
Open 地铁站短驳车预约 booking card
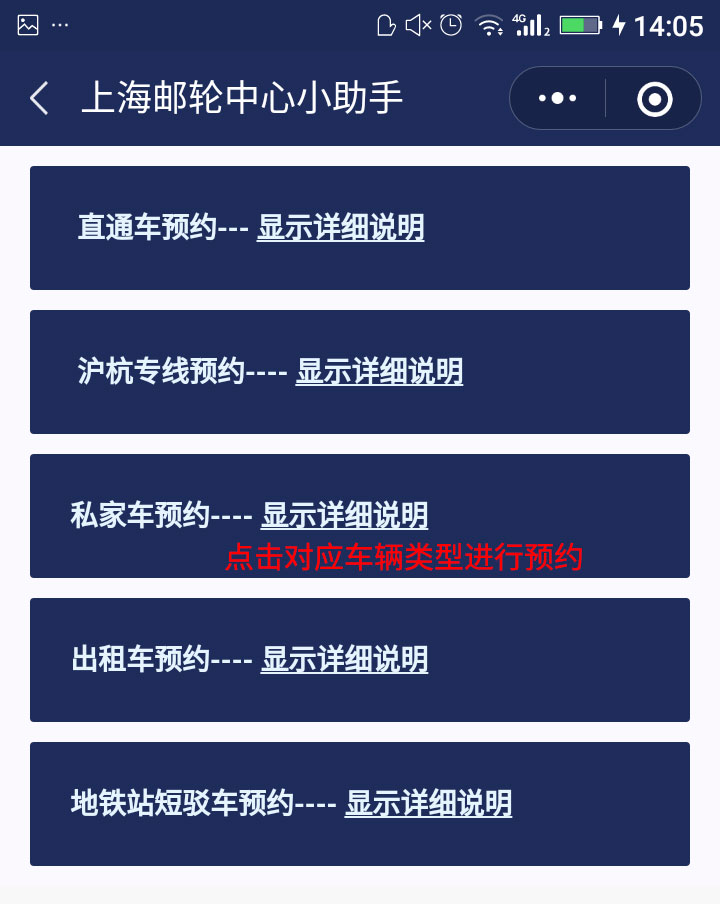coord(182,804)
